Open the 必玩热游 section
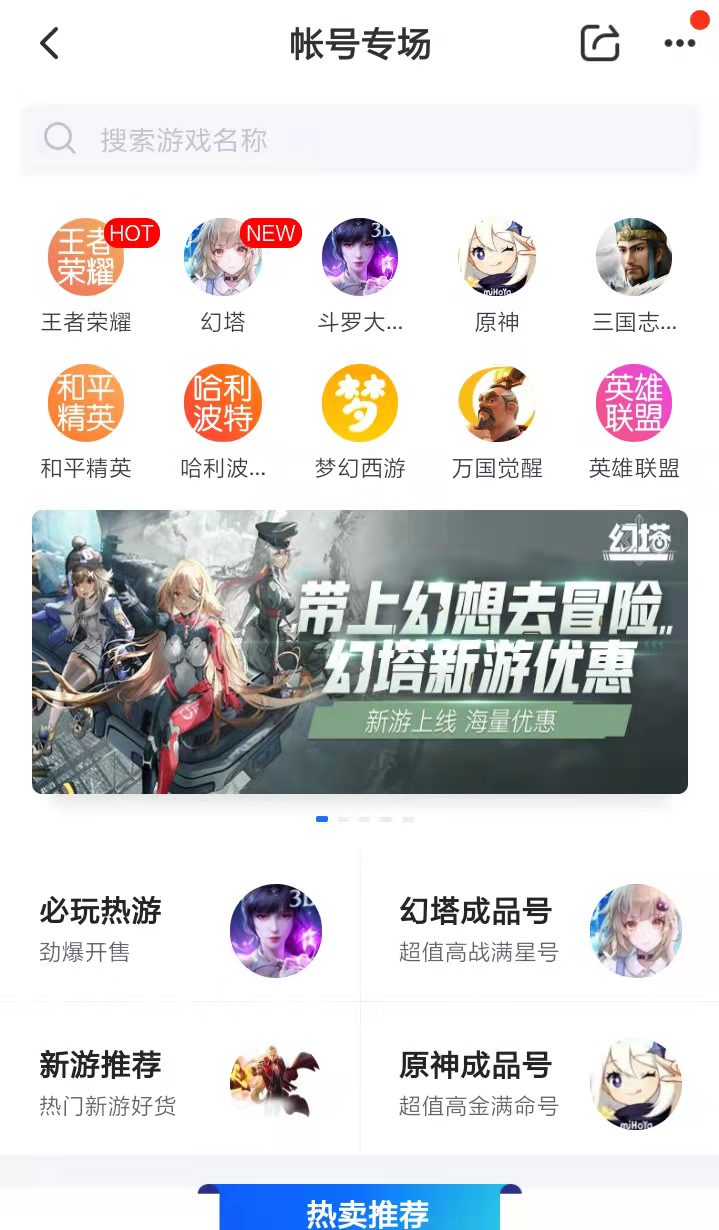 180,929
